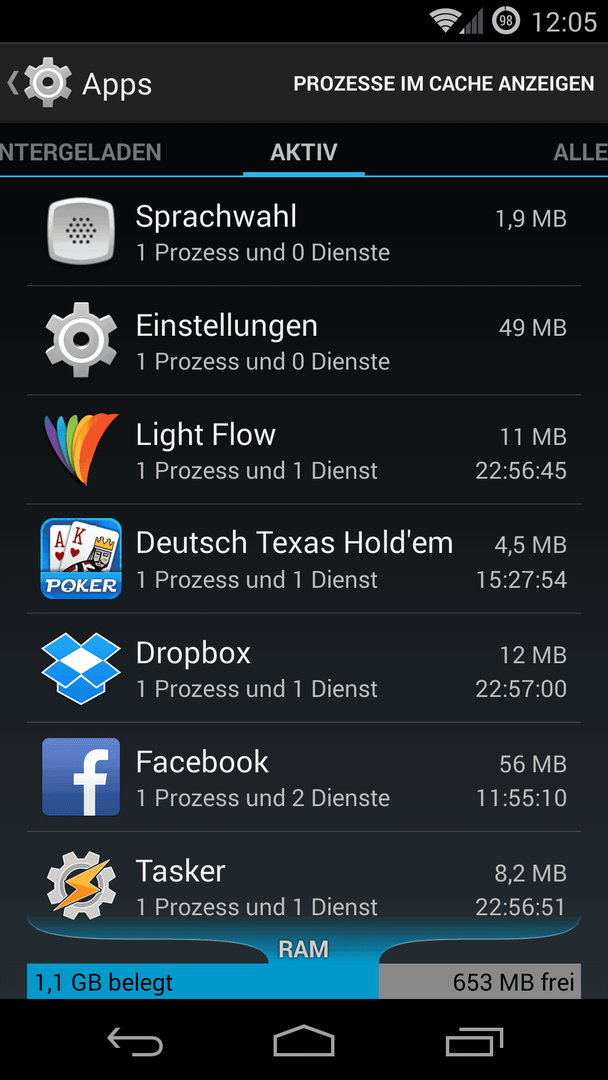Open Einstellungen running process entry
The image size is (608, 1080).
pos(304,341)
